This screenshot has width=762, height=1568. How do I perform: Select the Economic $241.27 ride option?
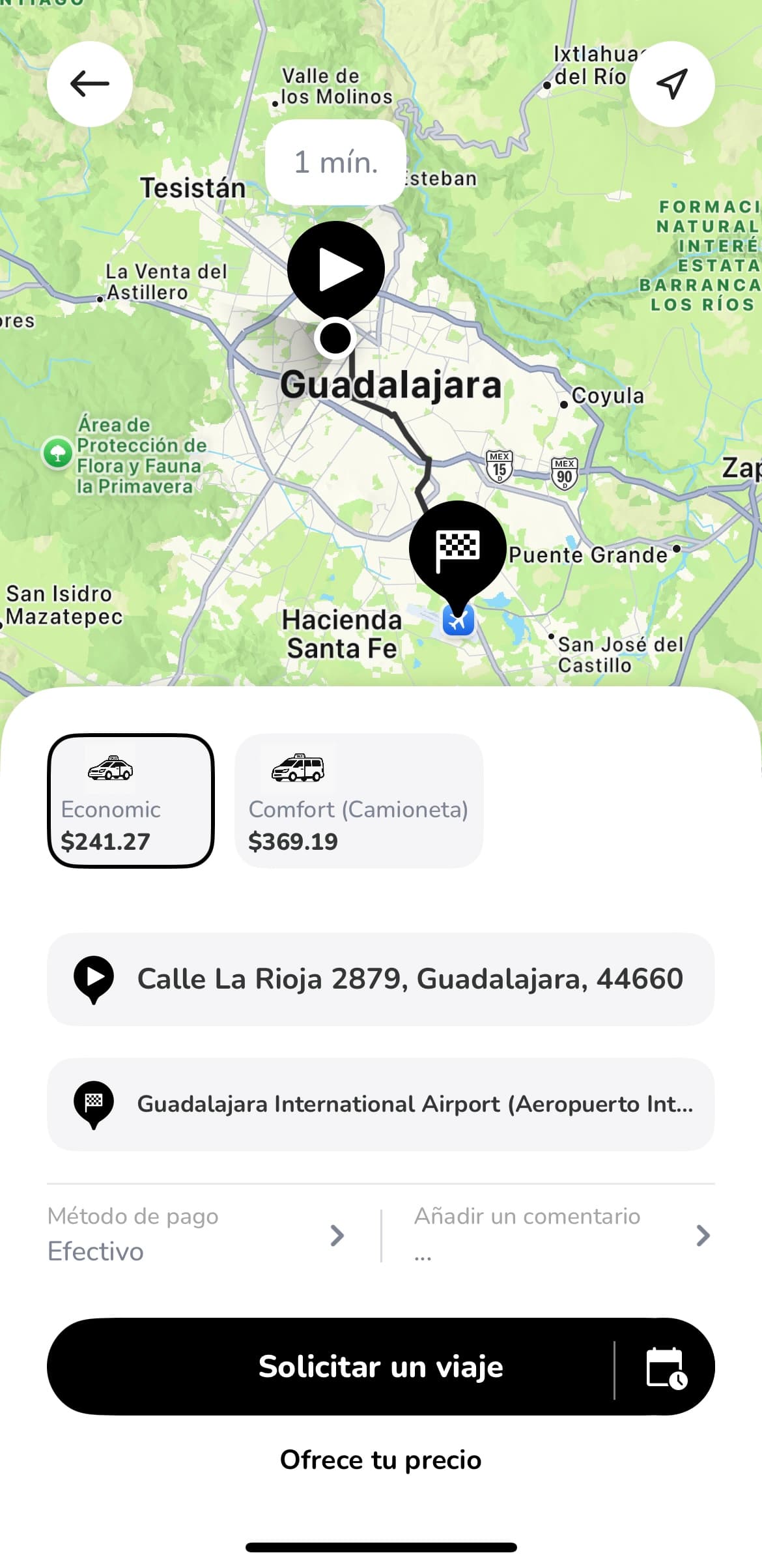(x=132, y=798)
